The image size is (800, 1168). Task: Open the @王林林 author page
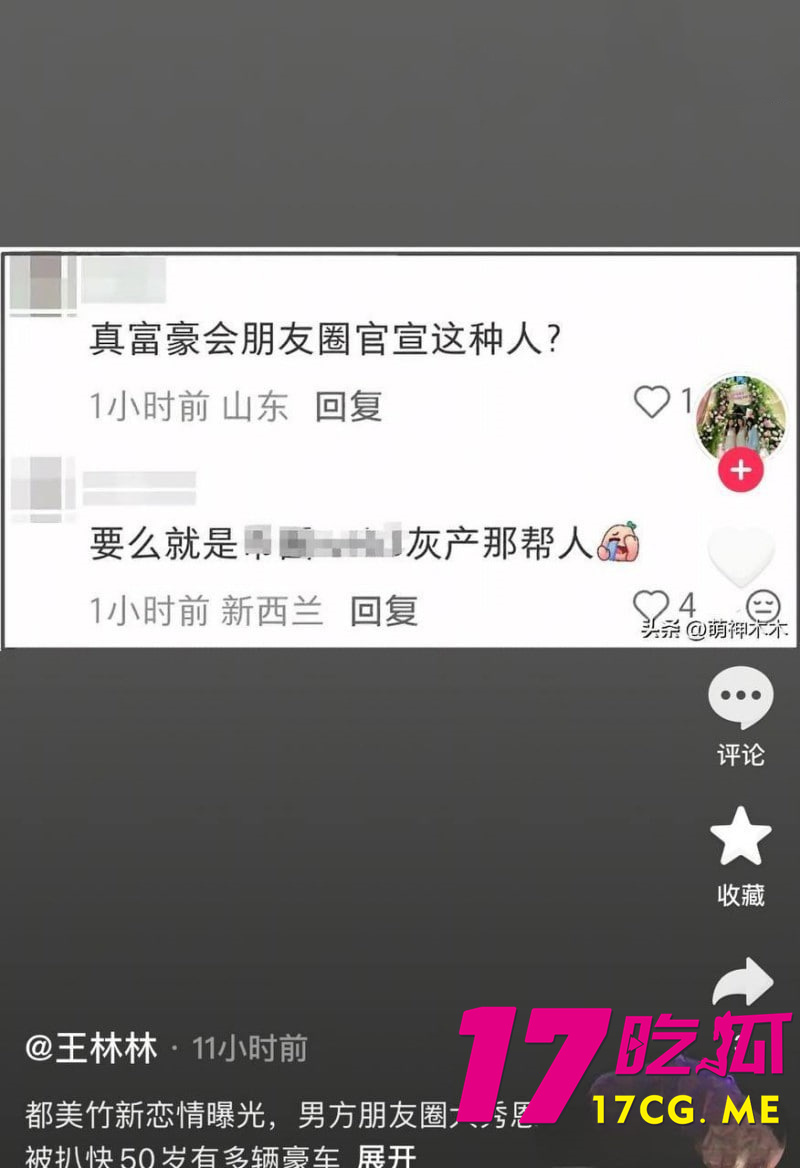(92, 1049)
